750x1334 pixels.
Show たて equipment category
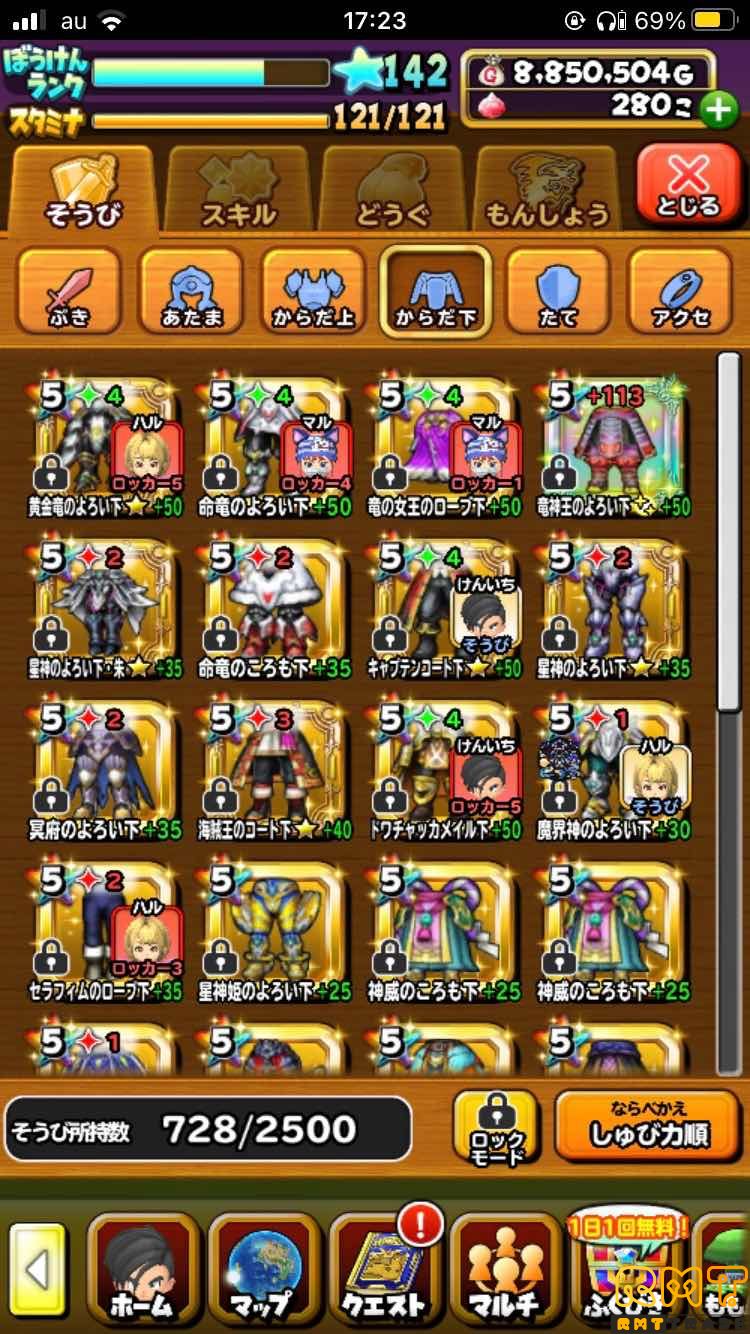[557, 291]
